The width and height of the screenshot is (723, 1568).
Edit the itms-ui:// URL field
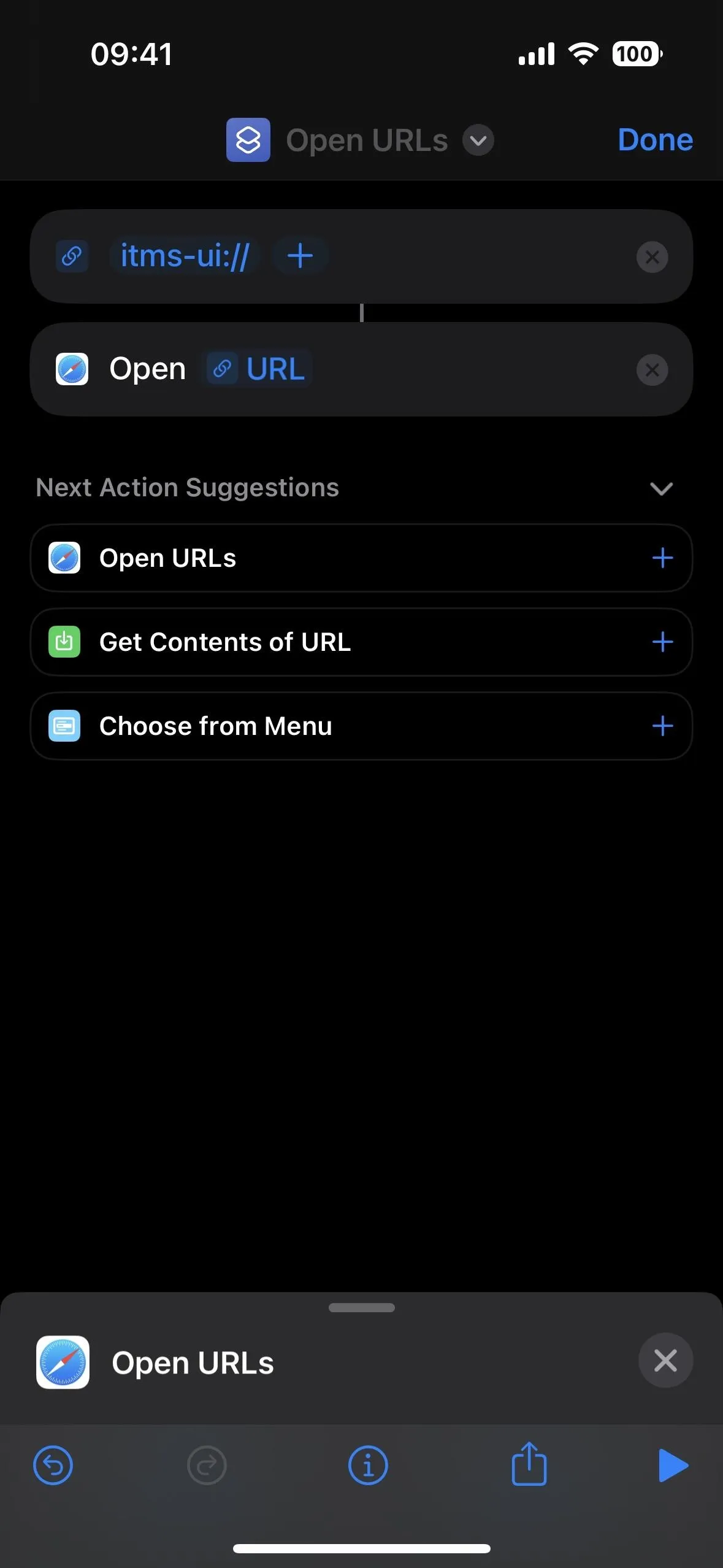tap(185, 256)
